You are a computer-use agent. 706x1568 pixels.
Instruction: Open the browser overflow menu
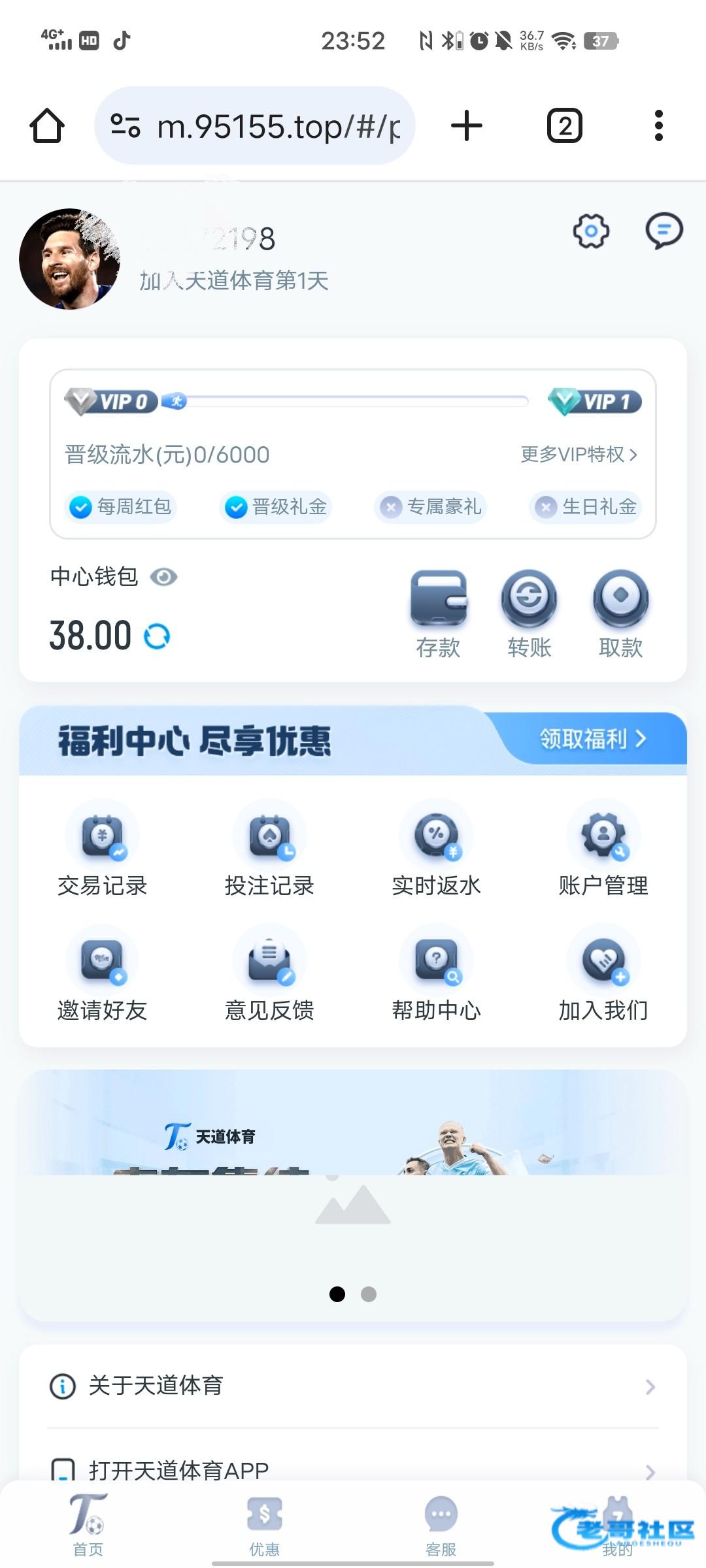tap(658, 125)
